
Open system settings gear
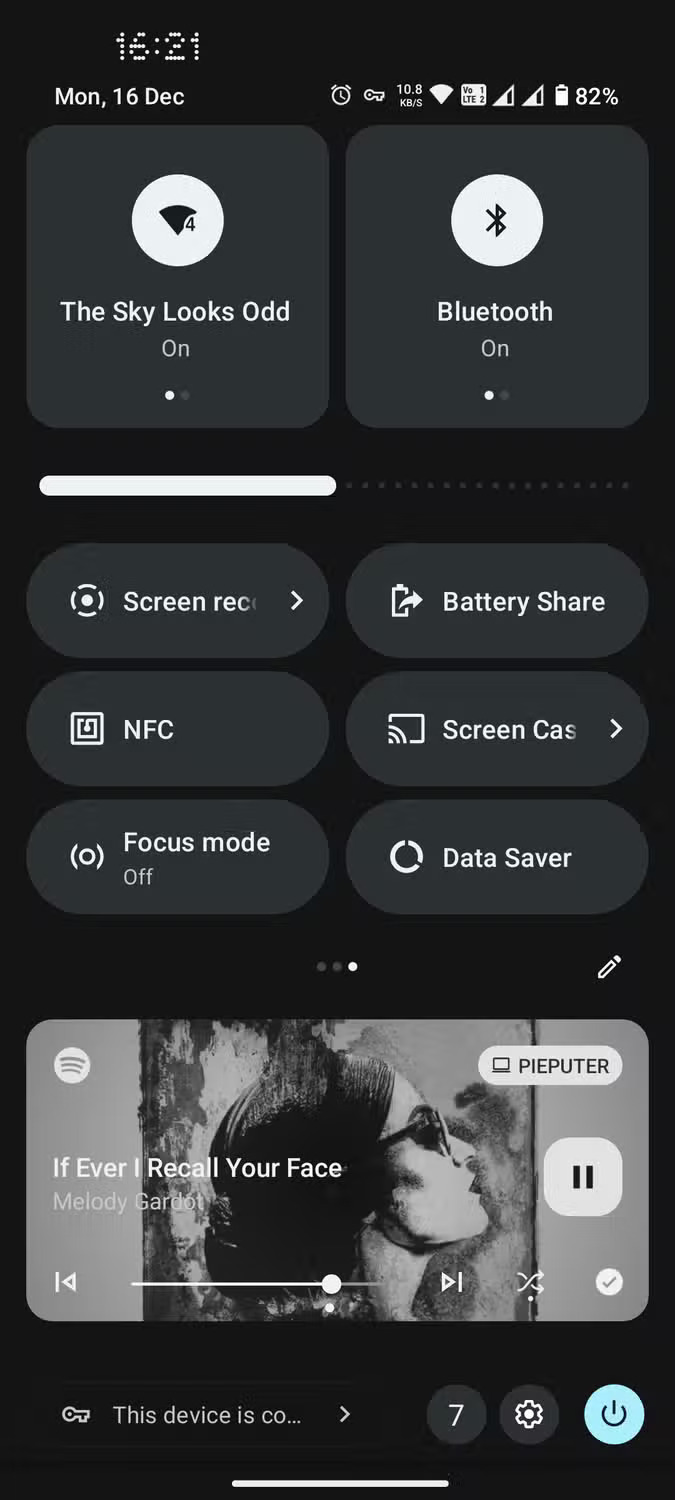[529, 1415]
